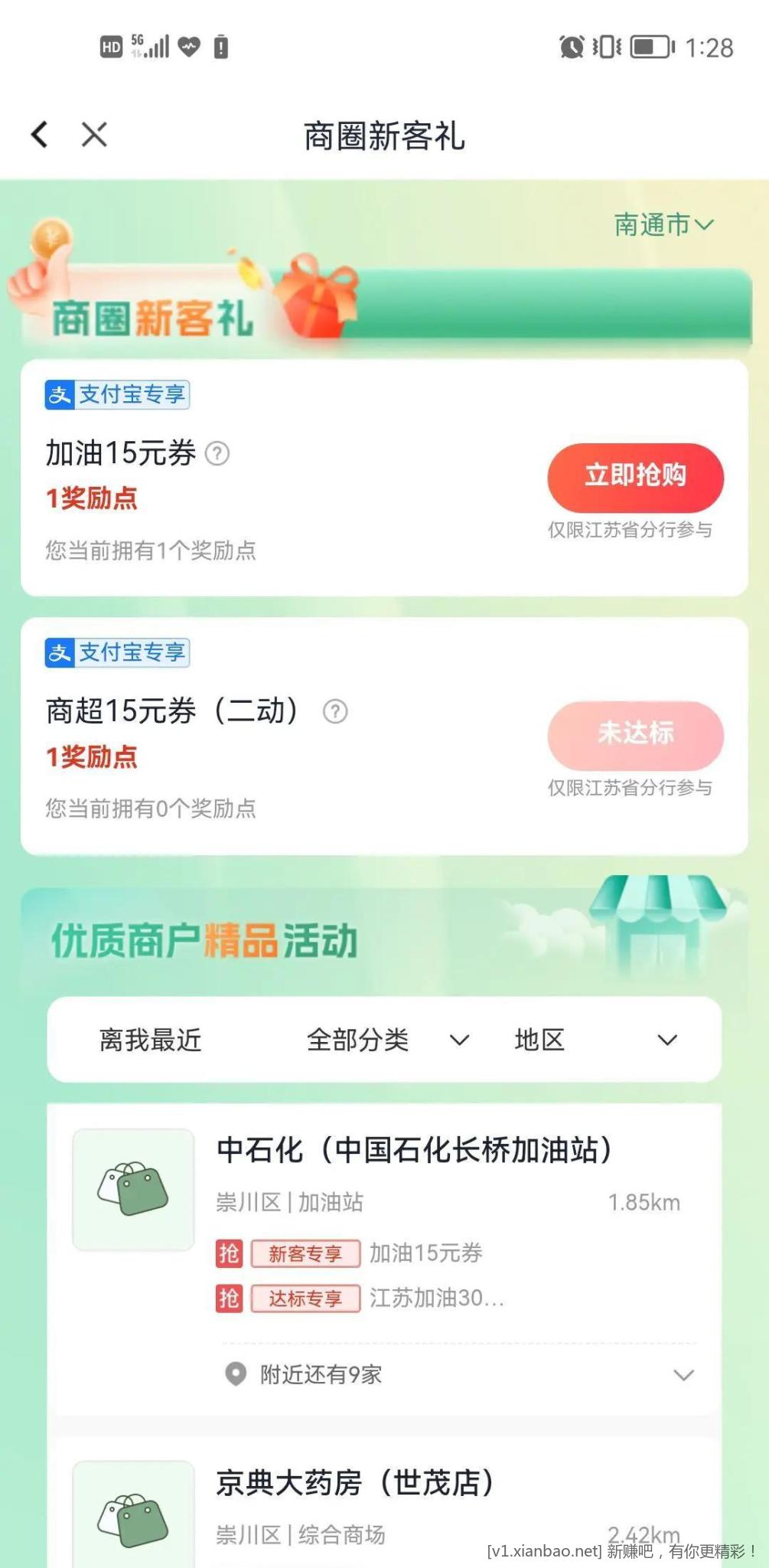Tap the 支付宝专享 badge on the second coupon
The width and height of the screenshot is (769, 1568).
tap(116, 652)
